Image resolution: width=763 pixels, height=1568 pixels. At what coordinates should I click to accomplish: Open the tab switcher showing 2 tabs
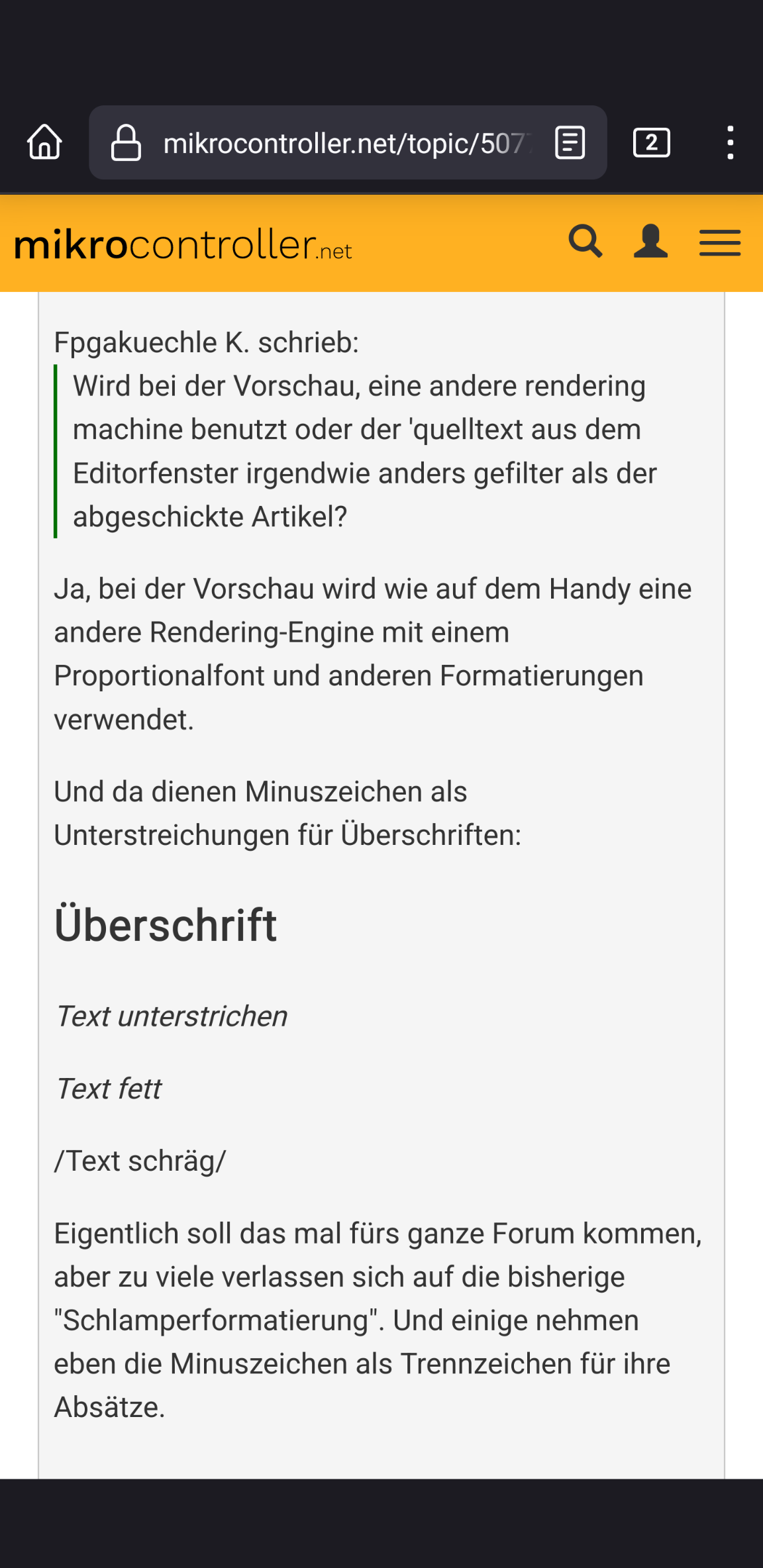652,142
